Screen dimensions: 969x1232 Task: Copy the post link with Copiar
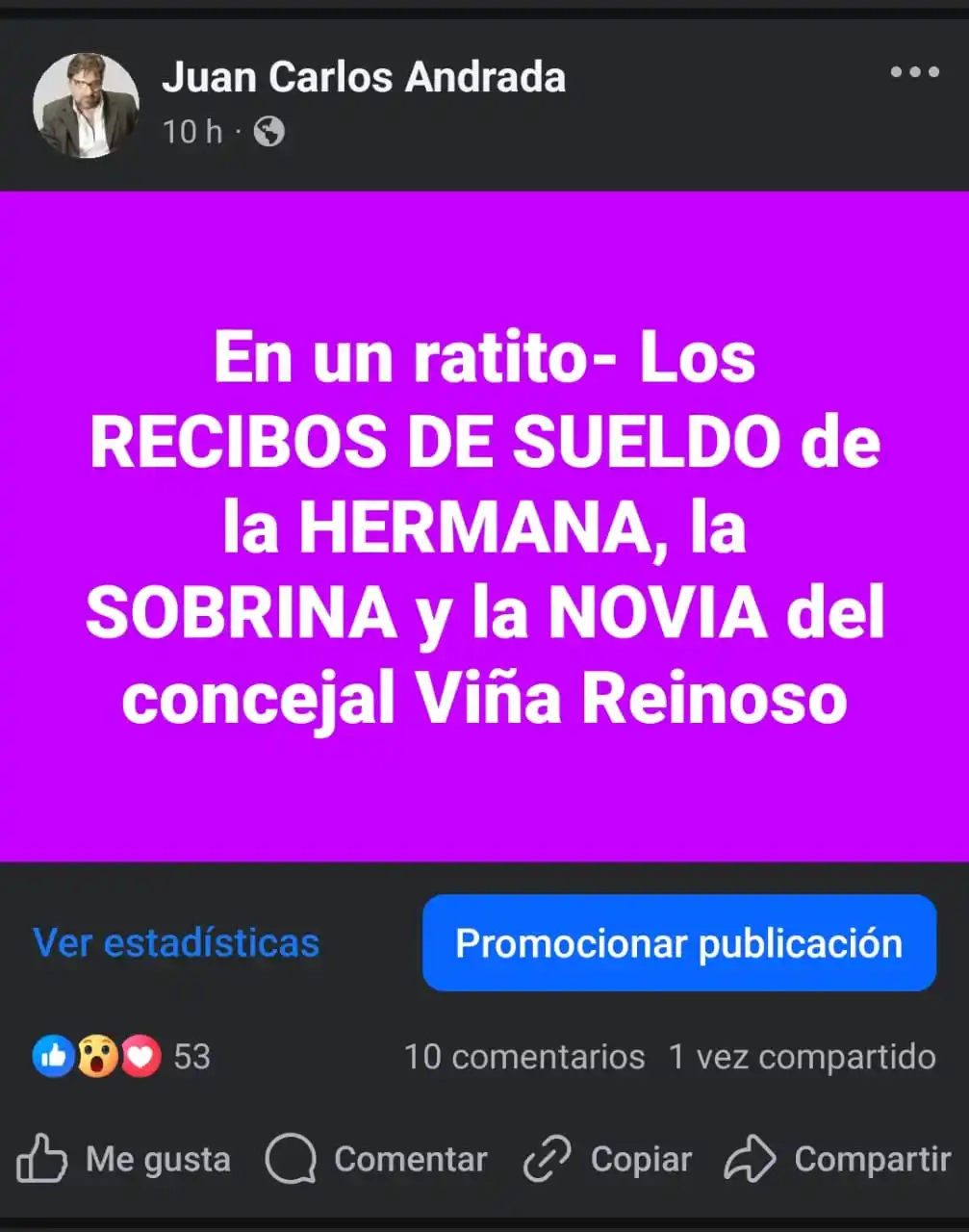click(x=608, y=1159)
